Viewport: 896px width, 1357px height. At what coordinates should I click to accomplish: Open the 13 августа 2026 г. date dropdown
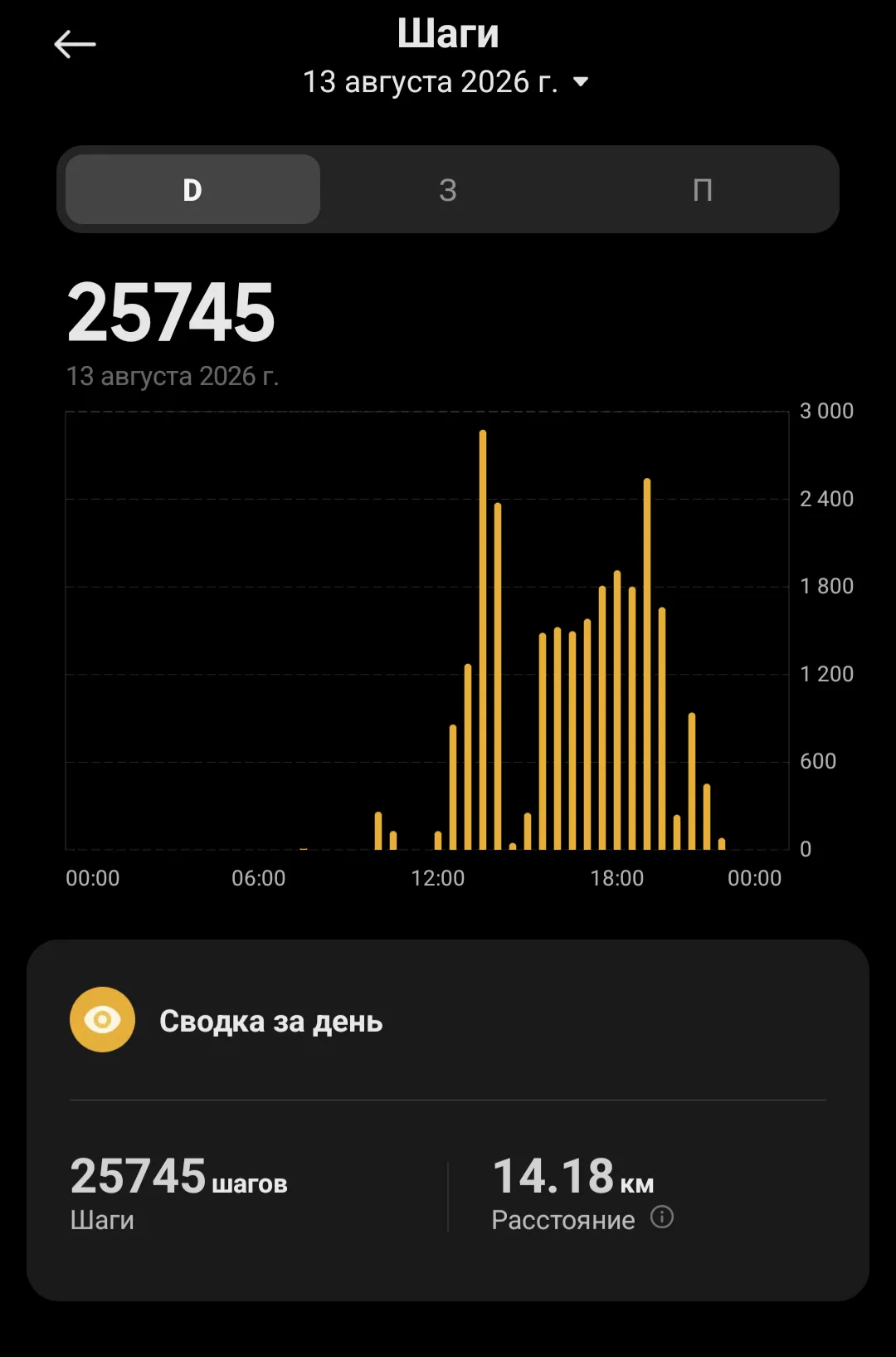[x=446, y=82]
